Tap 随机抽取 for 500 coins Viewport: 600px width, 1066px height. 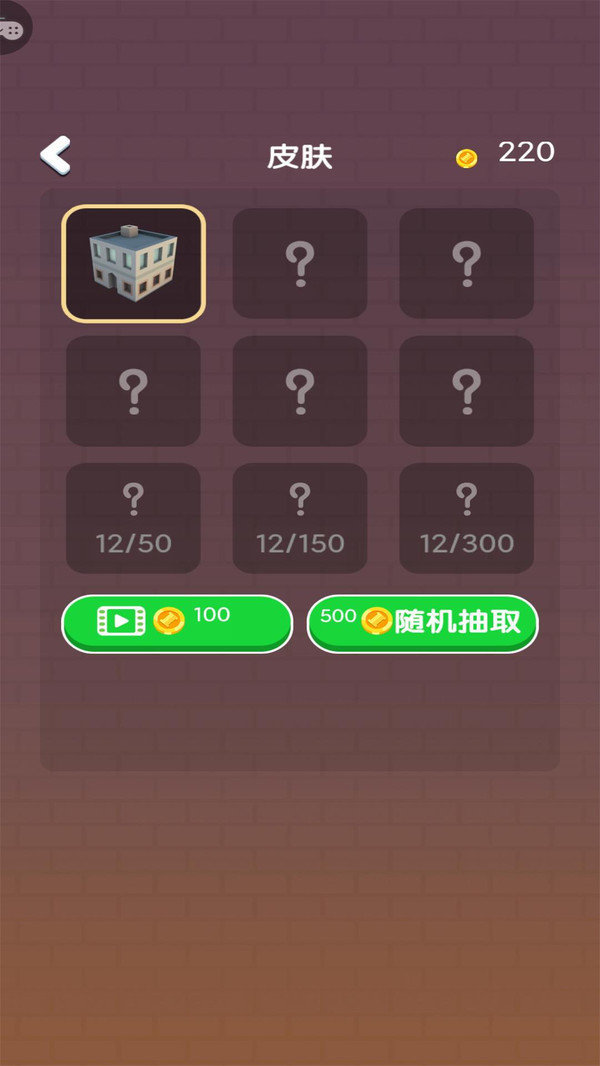click(423, 623)
